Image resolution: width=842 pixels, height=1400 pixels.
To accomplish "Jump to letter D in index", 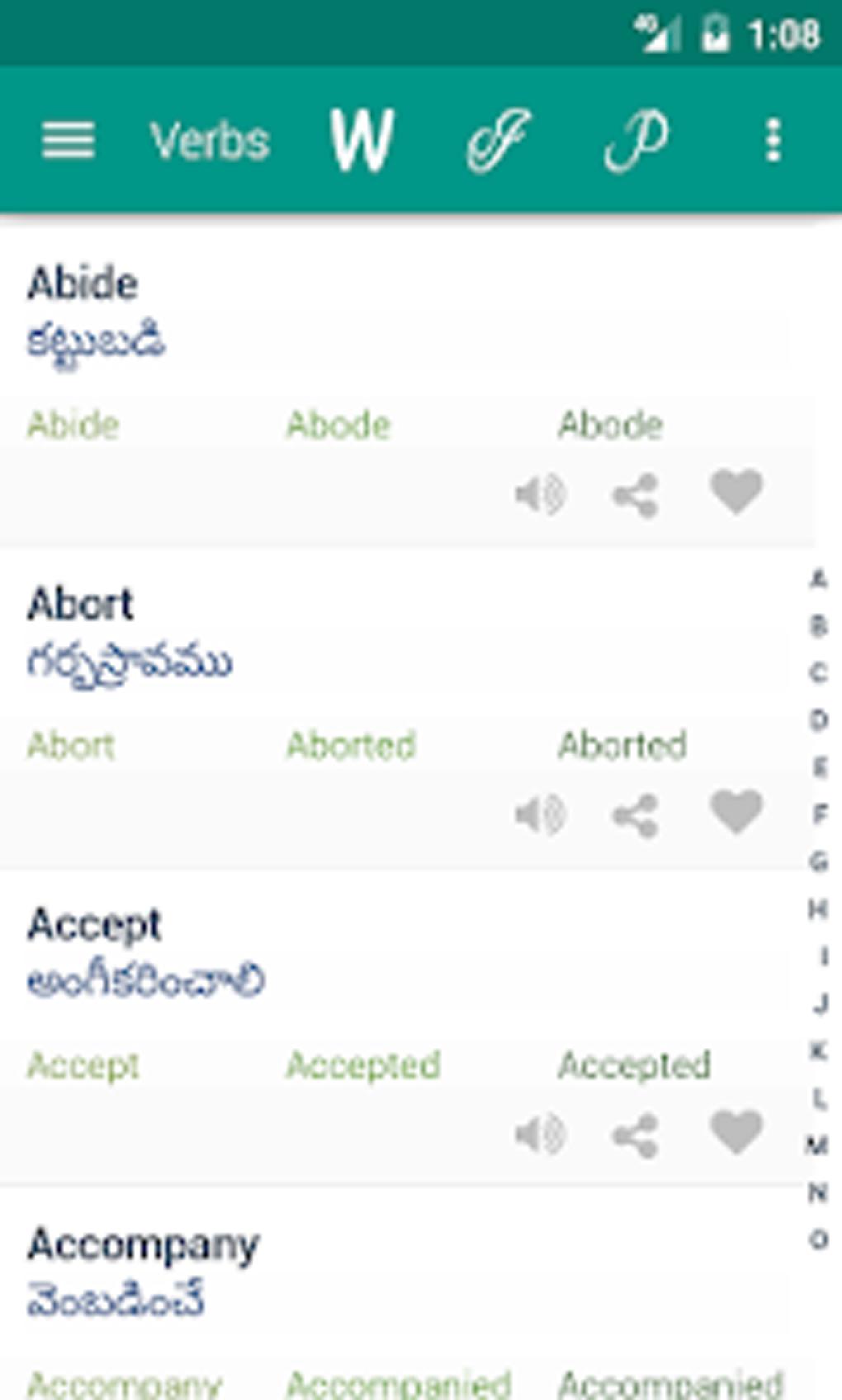I will coord(818,720).
